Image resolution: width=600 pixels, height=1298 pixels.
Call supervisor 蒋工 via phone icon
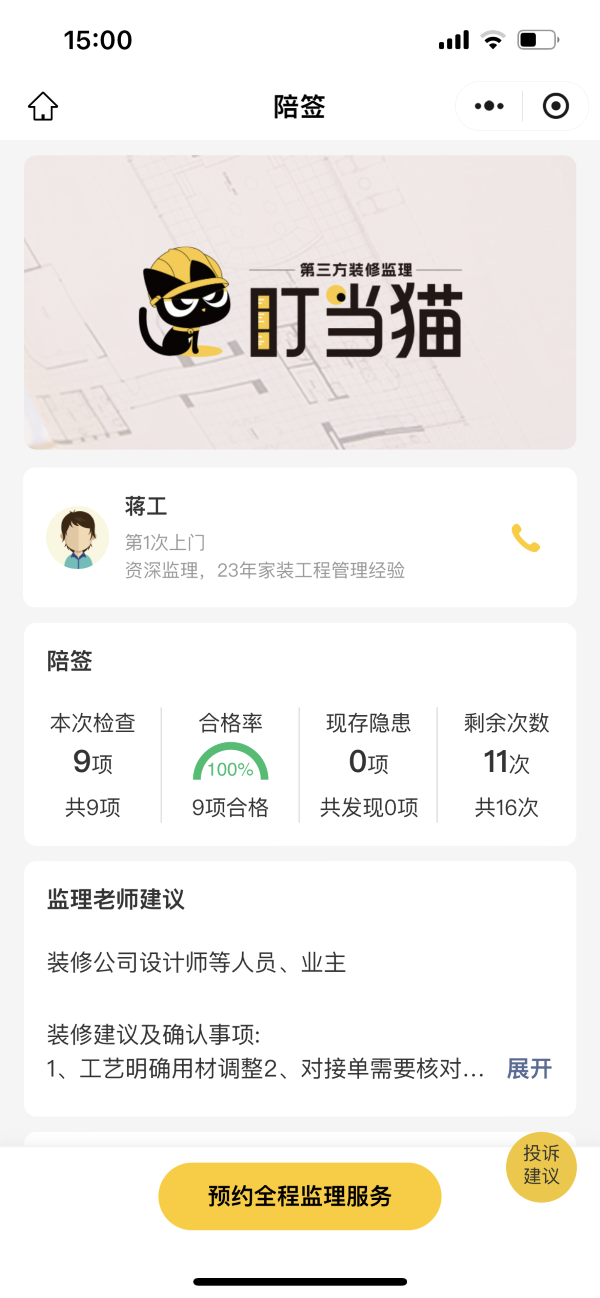(x=525, y=538)
